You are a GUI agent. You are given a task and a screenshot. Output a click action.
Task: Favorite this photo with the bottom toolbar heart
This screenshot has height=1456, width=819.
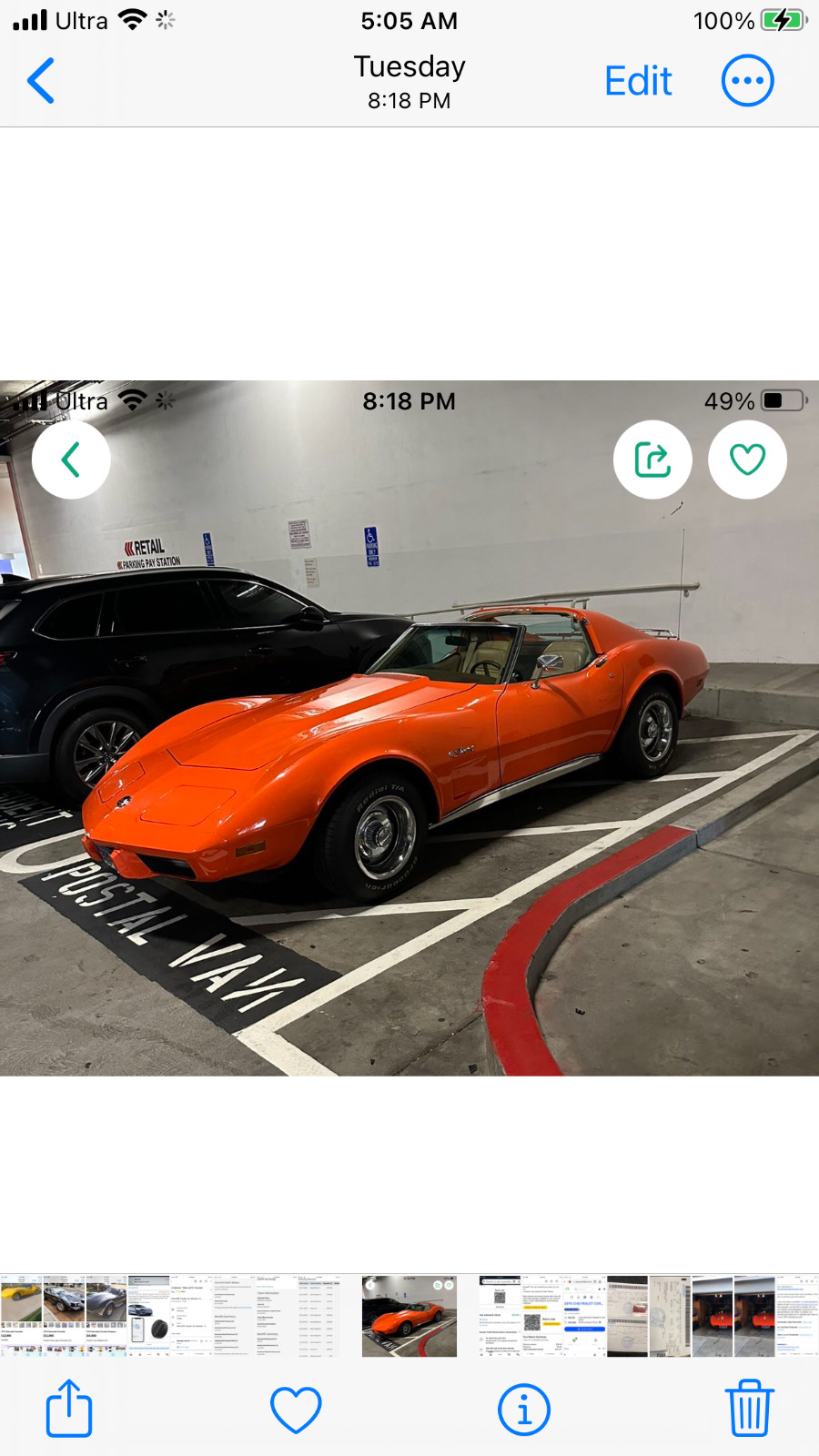(296, 1409)
